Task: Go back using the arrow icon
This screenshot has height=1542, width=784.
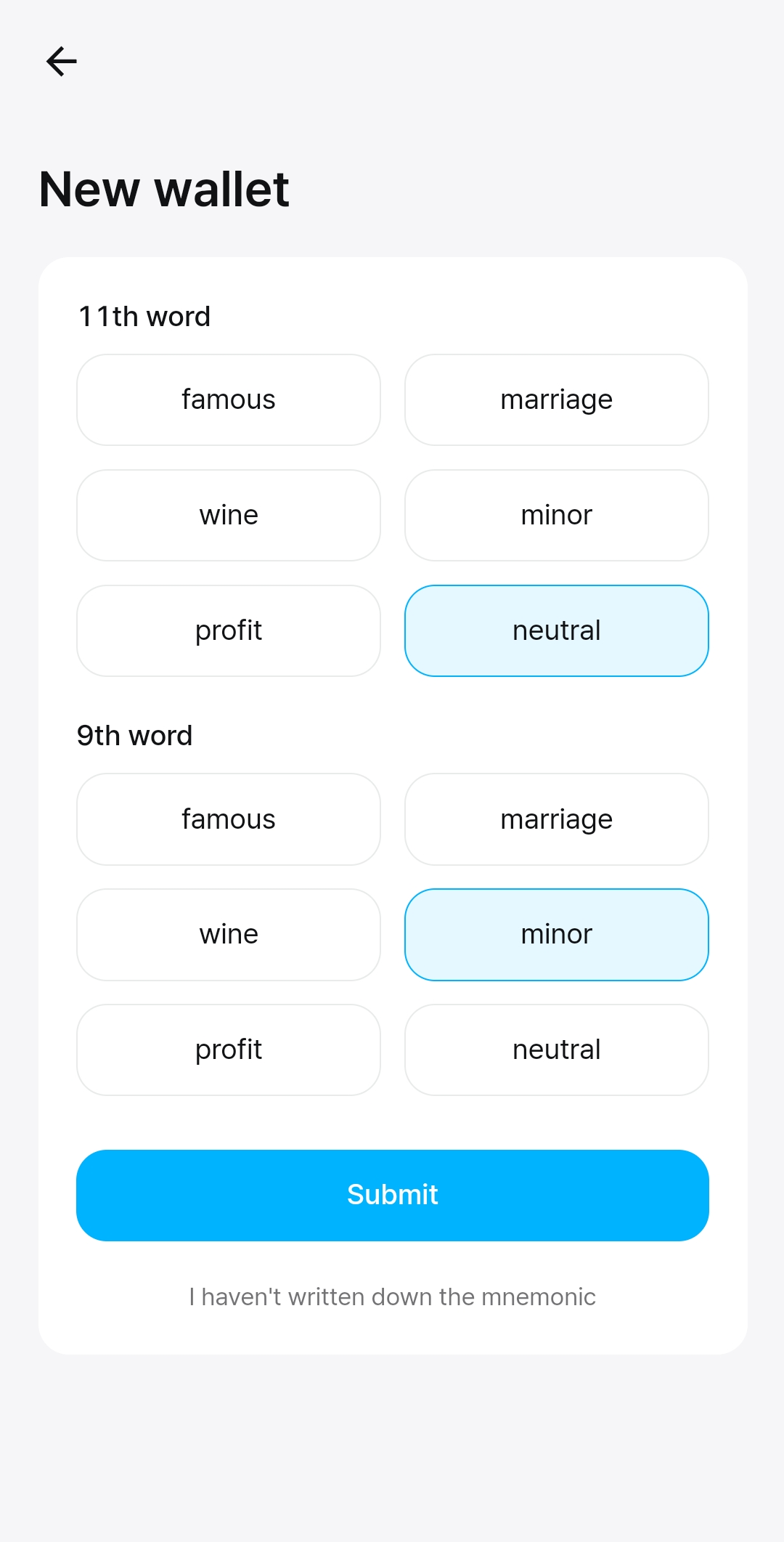Action: click(x=62, y=61)
